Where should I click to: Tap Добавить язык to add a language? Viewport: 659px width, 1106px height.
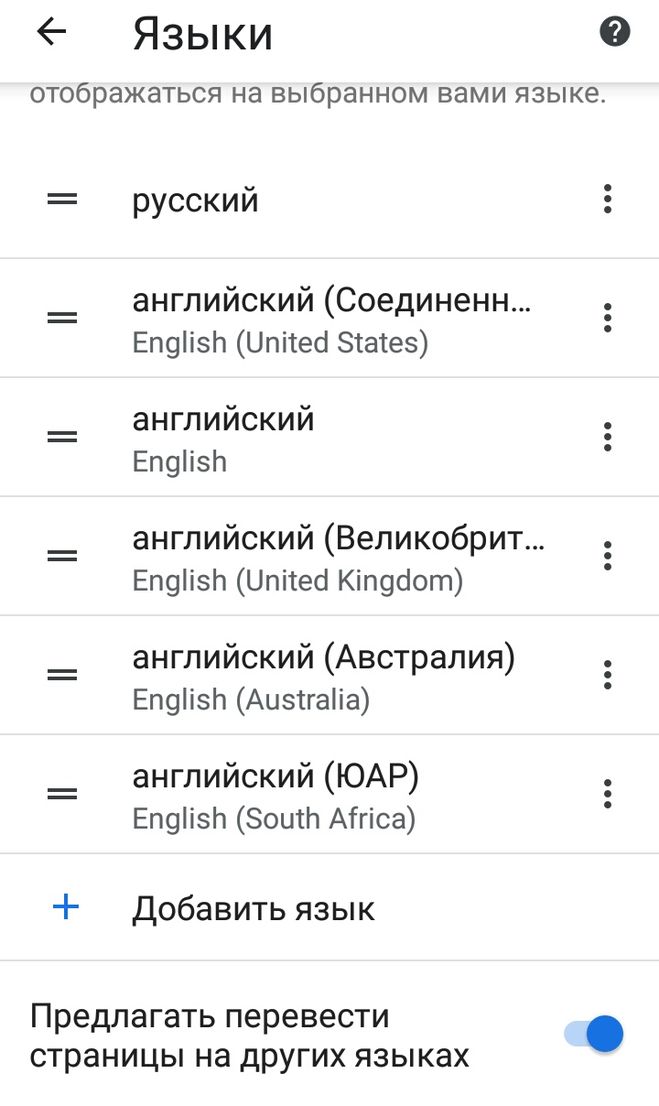pyautogui.click(x=253, y=908)
